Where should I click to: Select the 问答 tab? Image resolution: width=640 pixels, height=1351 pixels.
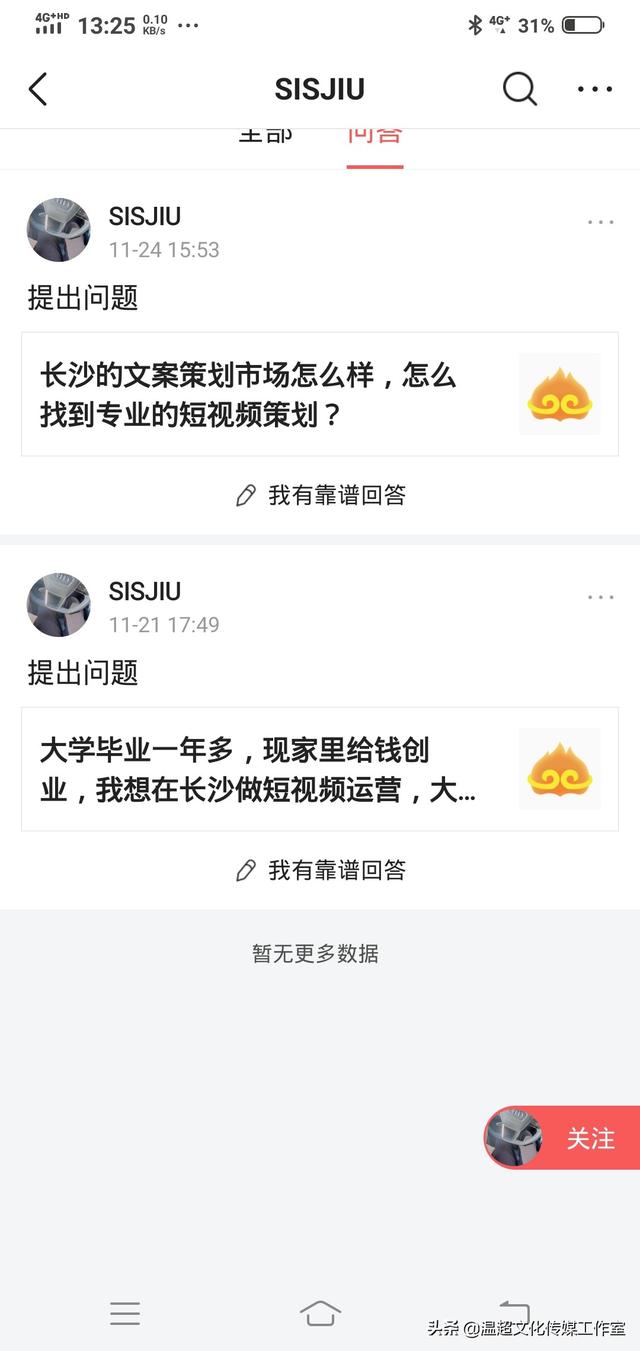[x=375, y=137]
